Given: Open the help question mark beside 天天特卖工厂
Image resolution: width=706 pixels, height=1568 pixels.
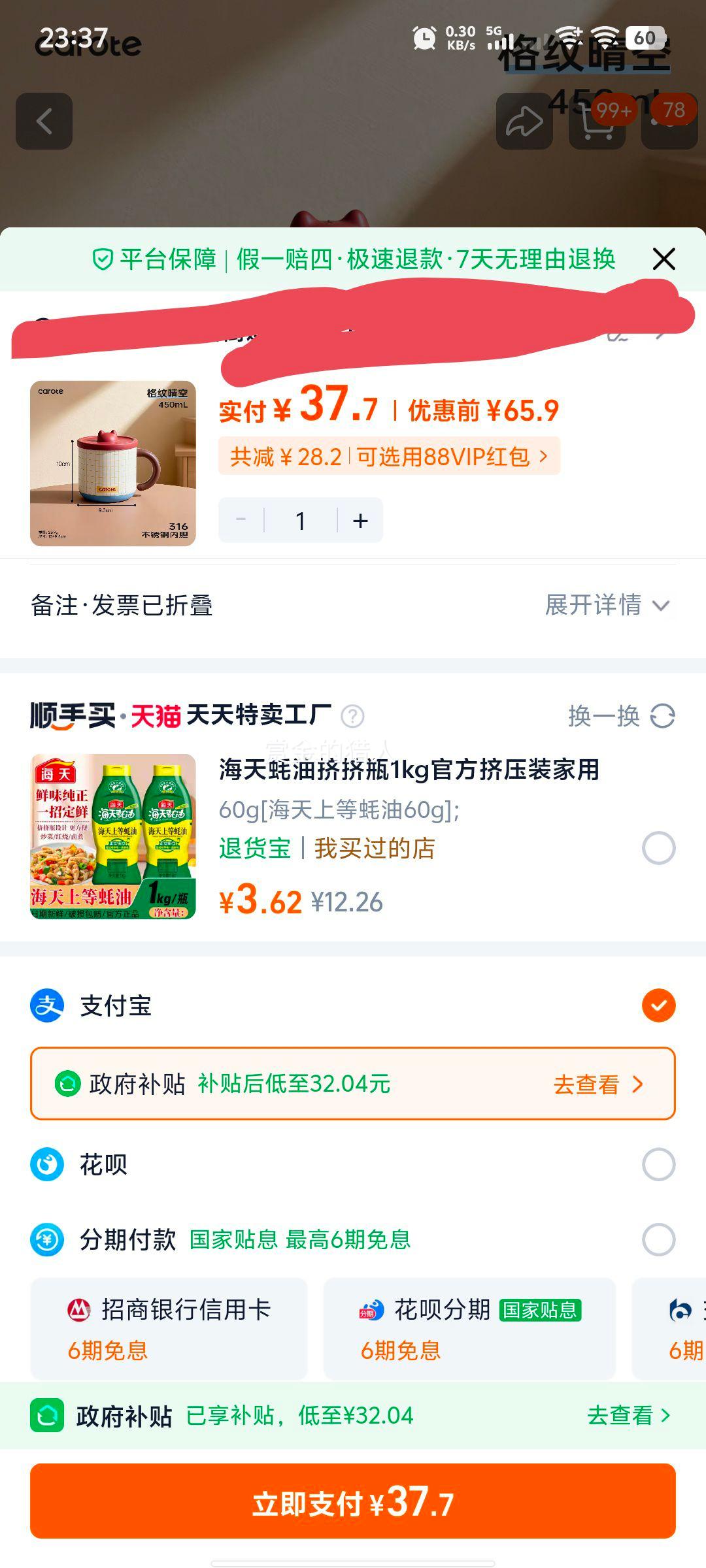Looking at the screenshot, I should point(353,717).
